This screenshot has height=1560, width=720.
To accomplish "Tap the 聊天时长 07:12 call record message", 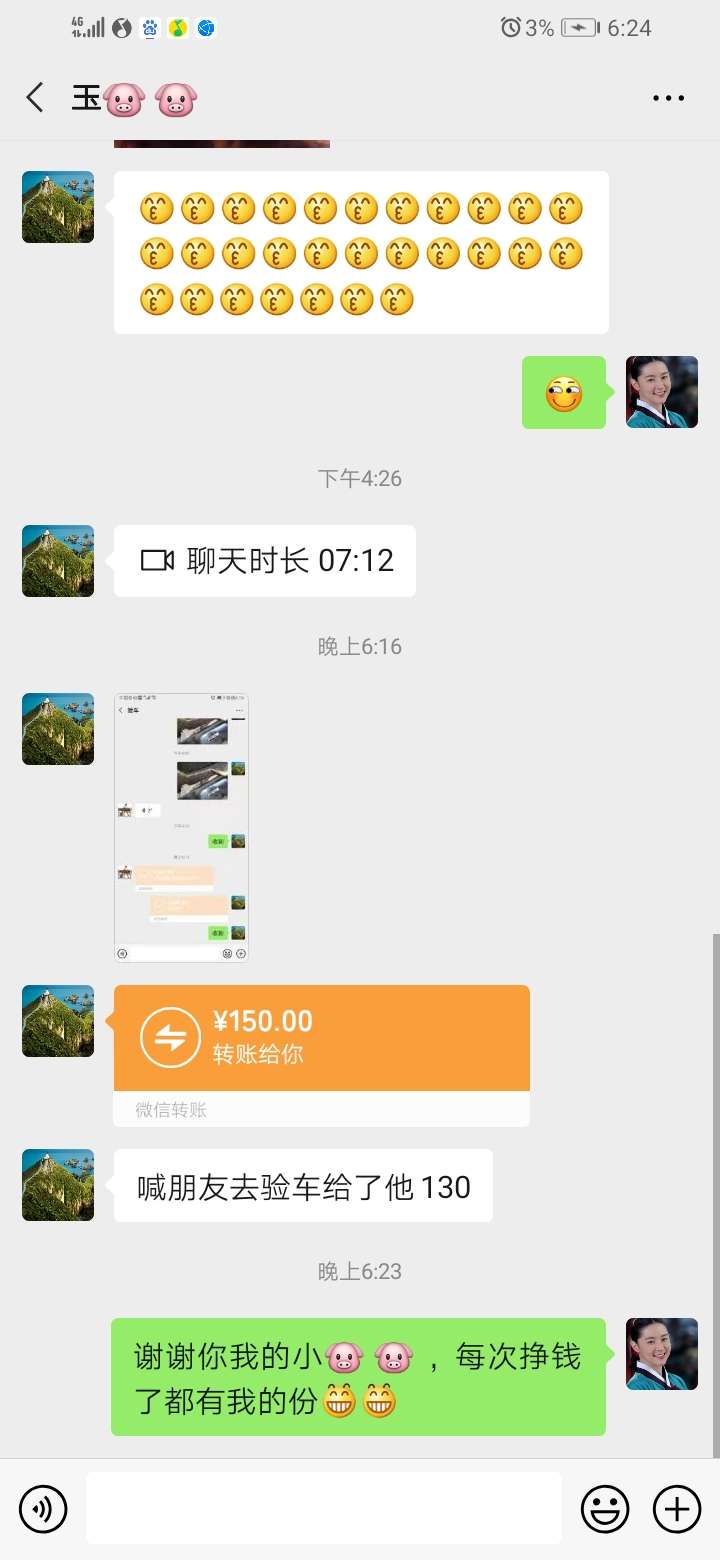I will click(263, 561).
